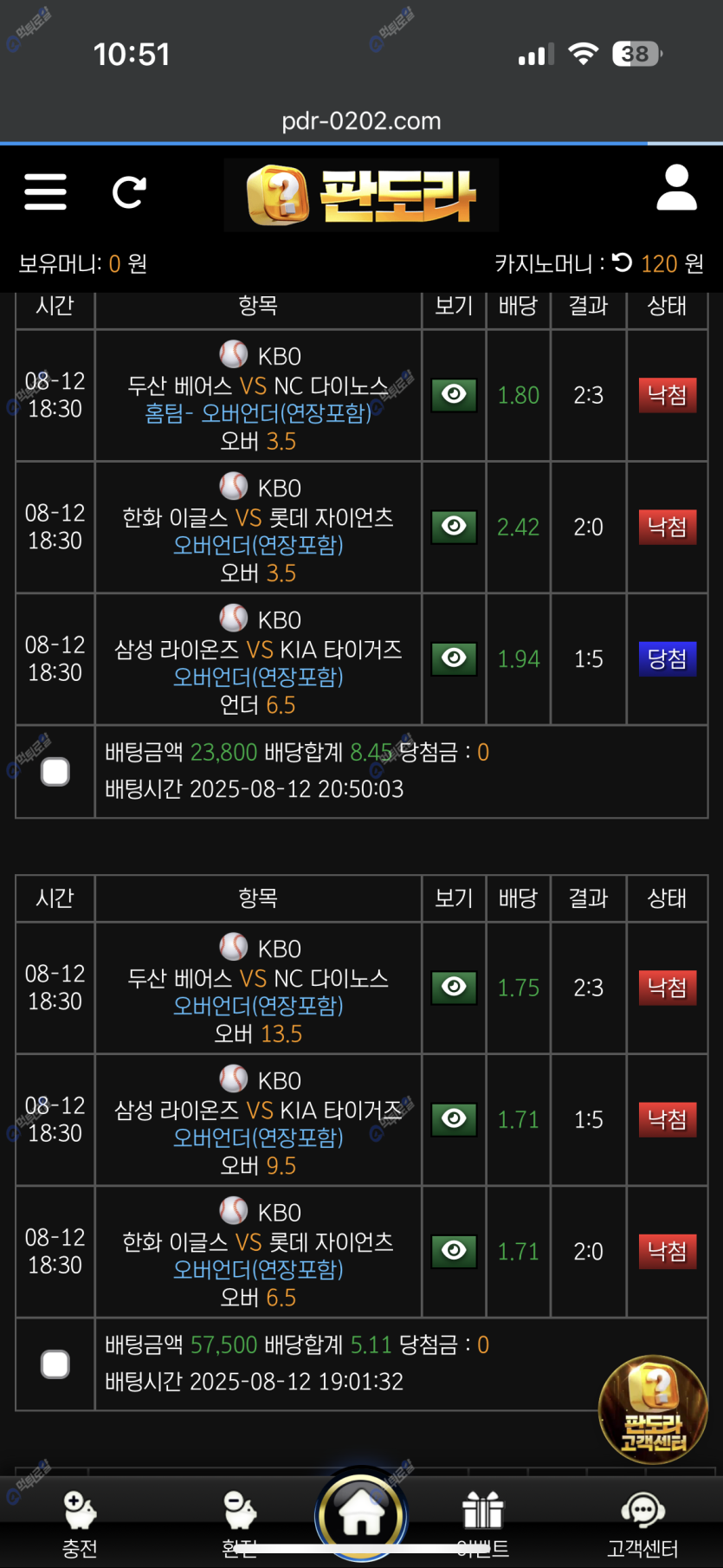723x1568 pixels.
Task: Open the hamburger menu
Action: 45,191
